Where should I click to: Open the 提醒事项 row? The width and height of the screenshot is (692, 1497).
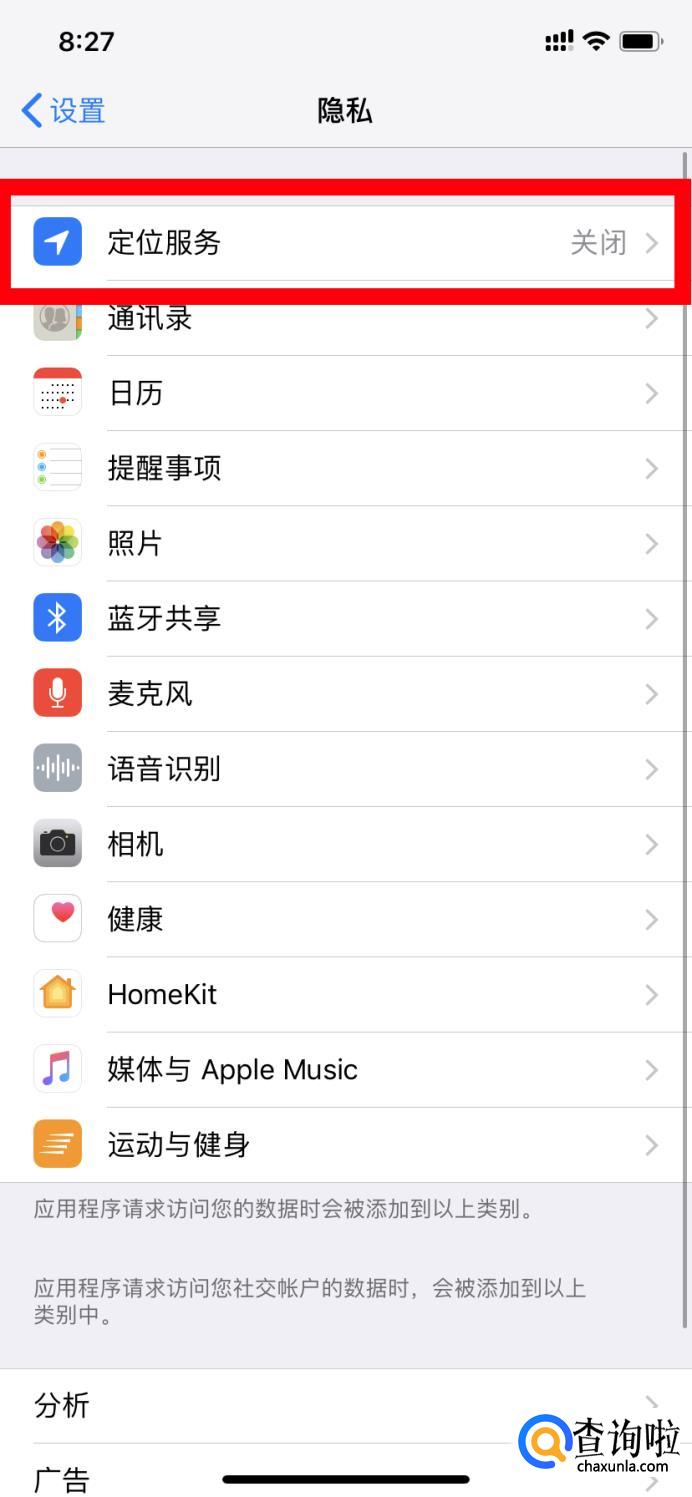pos(344,468)
